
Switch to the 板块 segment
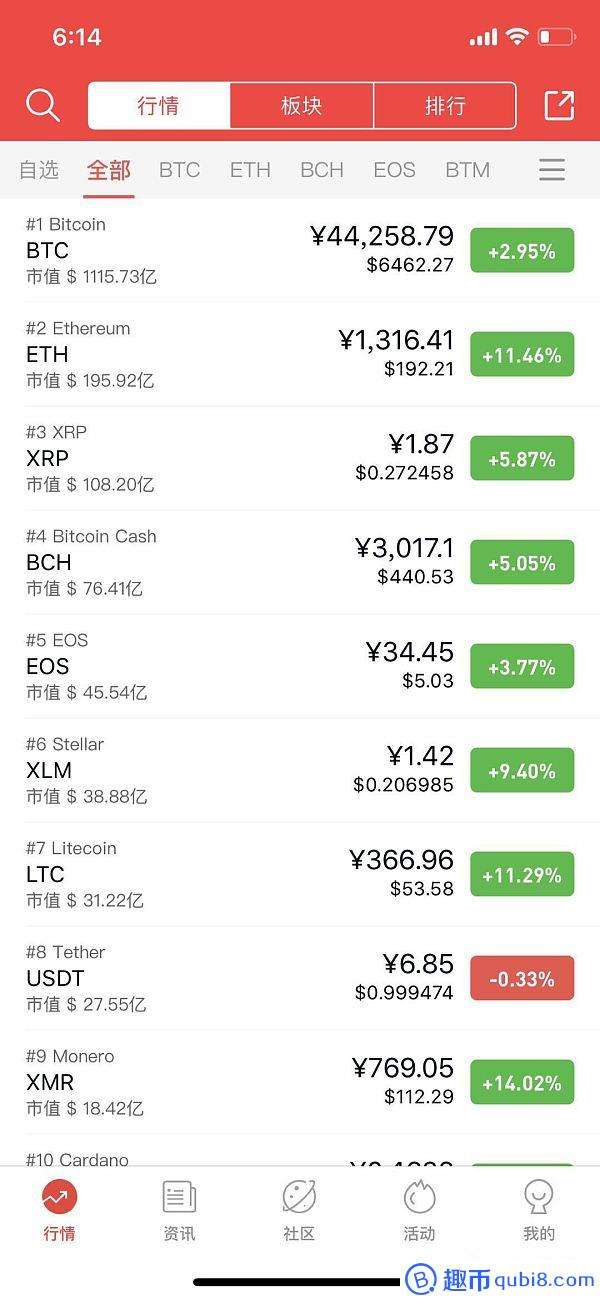click(x=302, y=106)
